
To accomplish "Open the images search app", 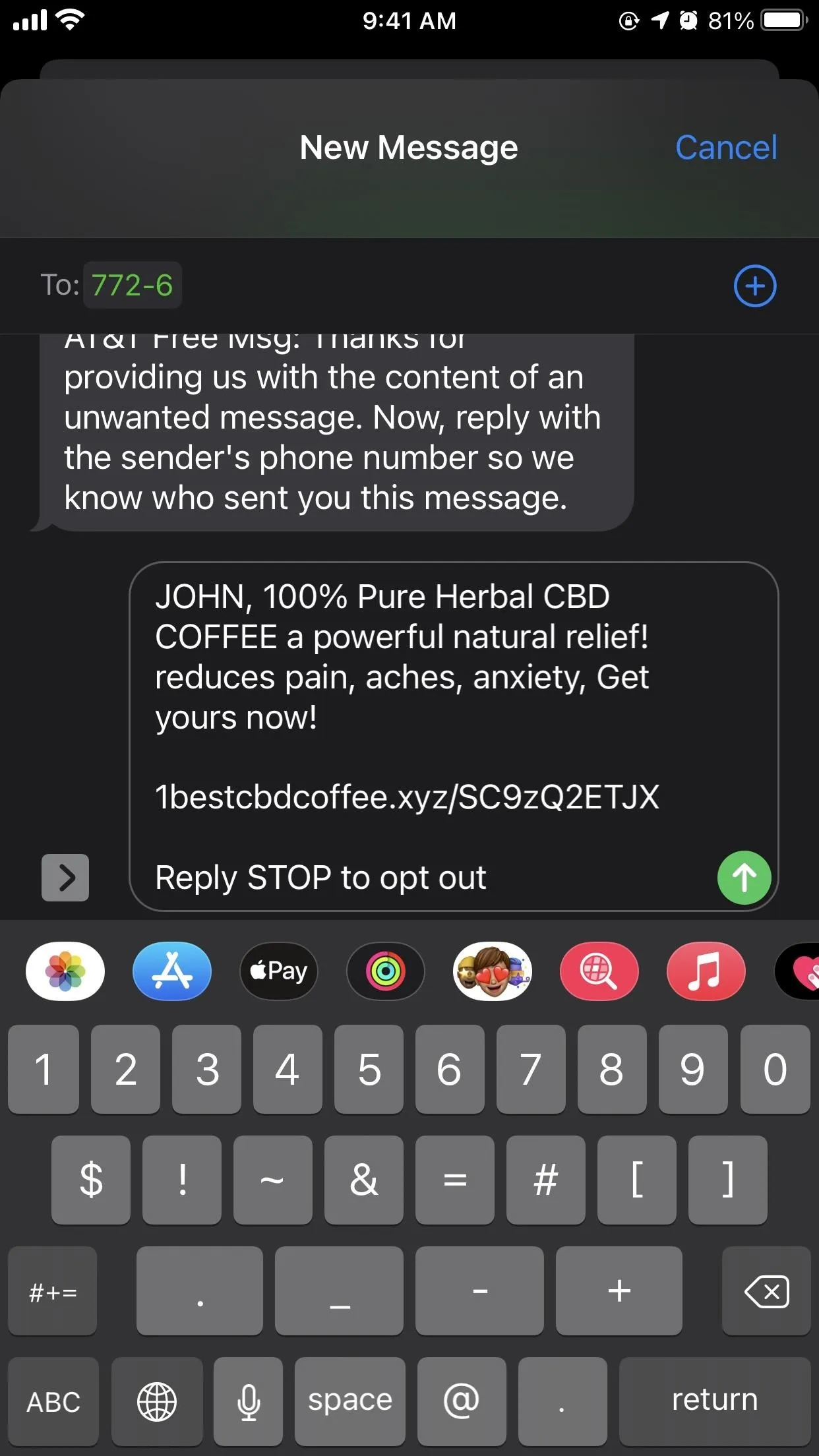I will [x=599, y=971].
